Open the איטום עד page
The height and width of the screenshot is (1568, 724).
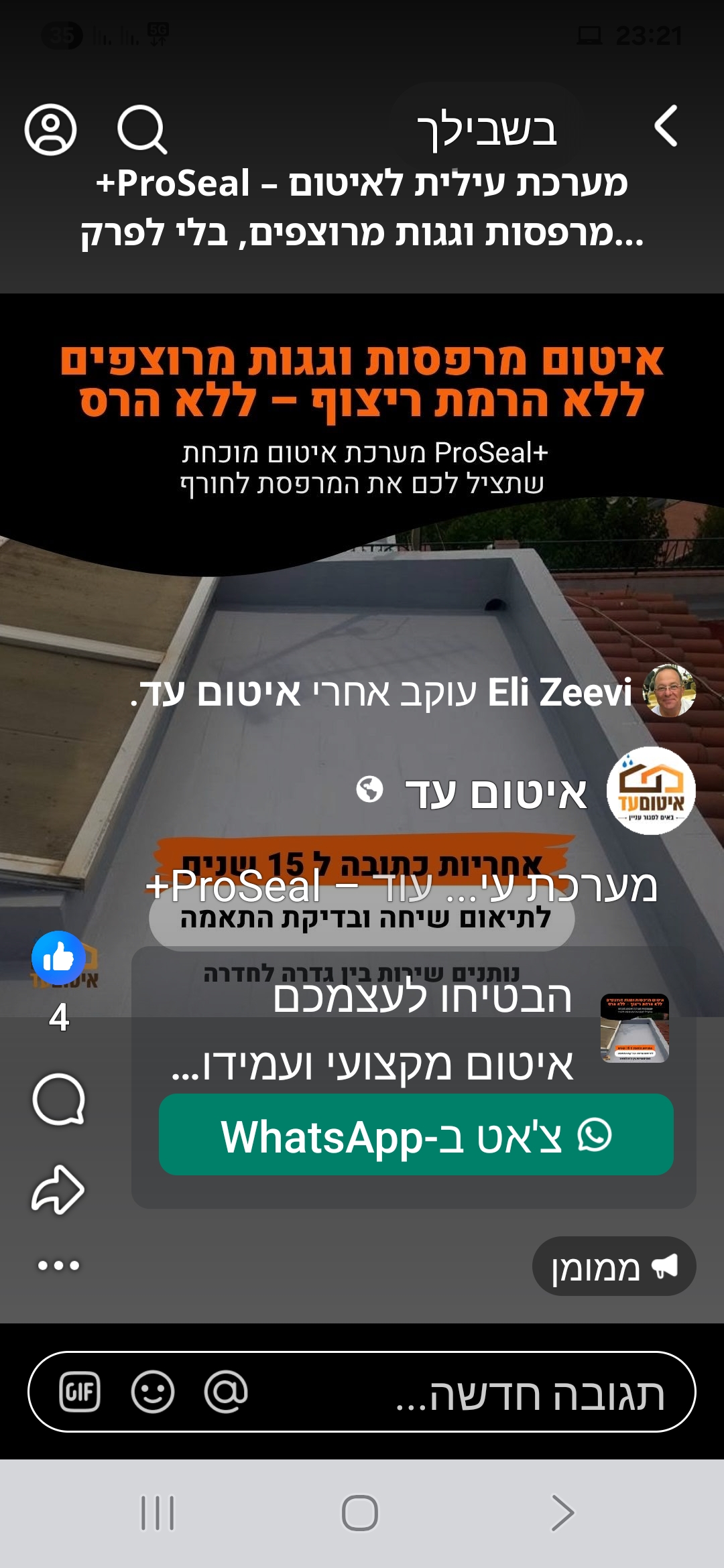(x=496, y=793)
